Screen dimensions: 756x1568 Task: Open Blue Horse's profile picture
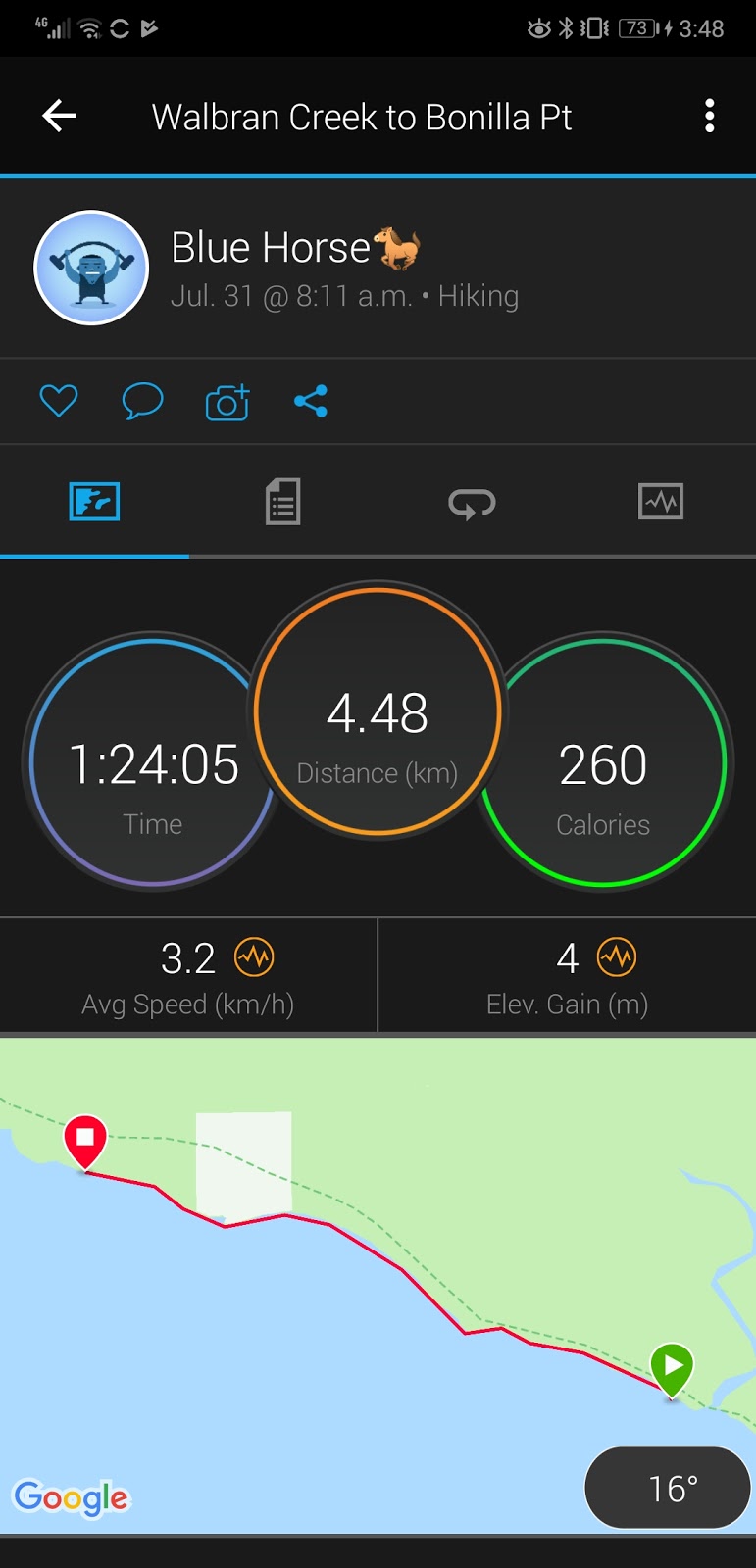click(91, 268)
